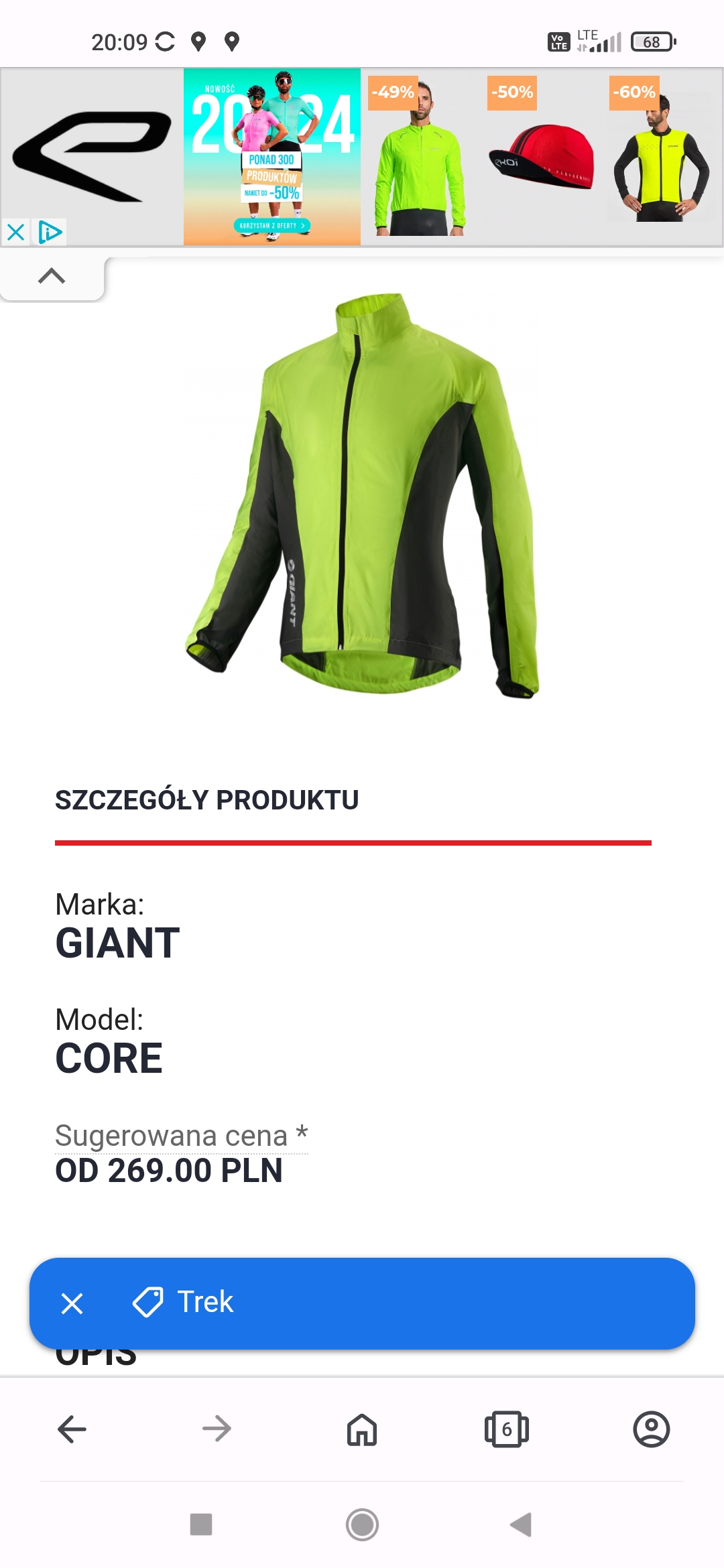This screenshot has height=1568, width=724.
Task: Open the -49% green jacket ad
Action: click(x=421, y=157)
